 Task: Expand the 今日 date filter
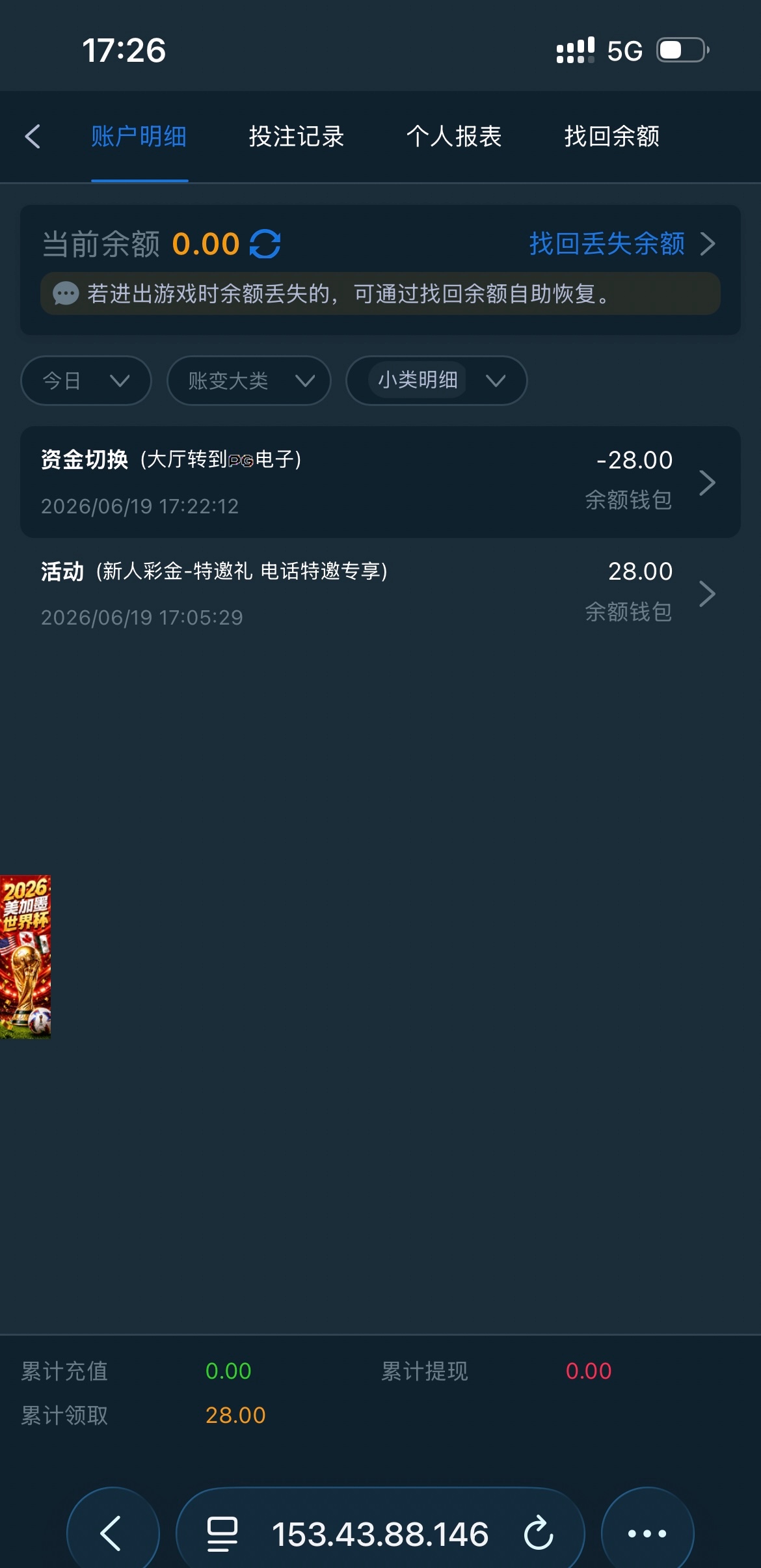click(x=87, y=381)
